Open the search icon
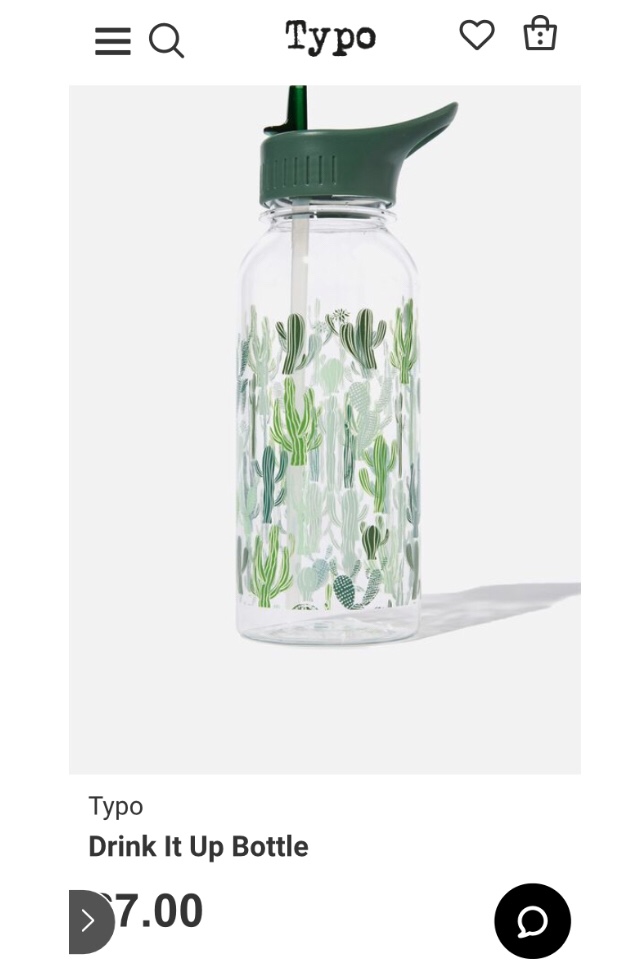Viewport: 640px width, 960px height. (x=166, y=41)
